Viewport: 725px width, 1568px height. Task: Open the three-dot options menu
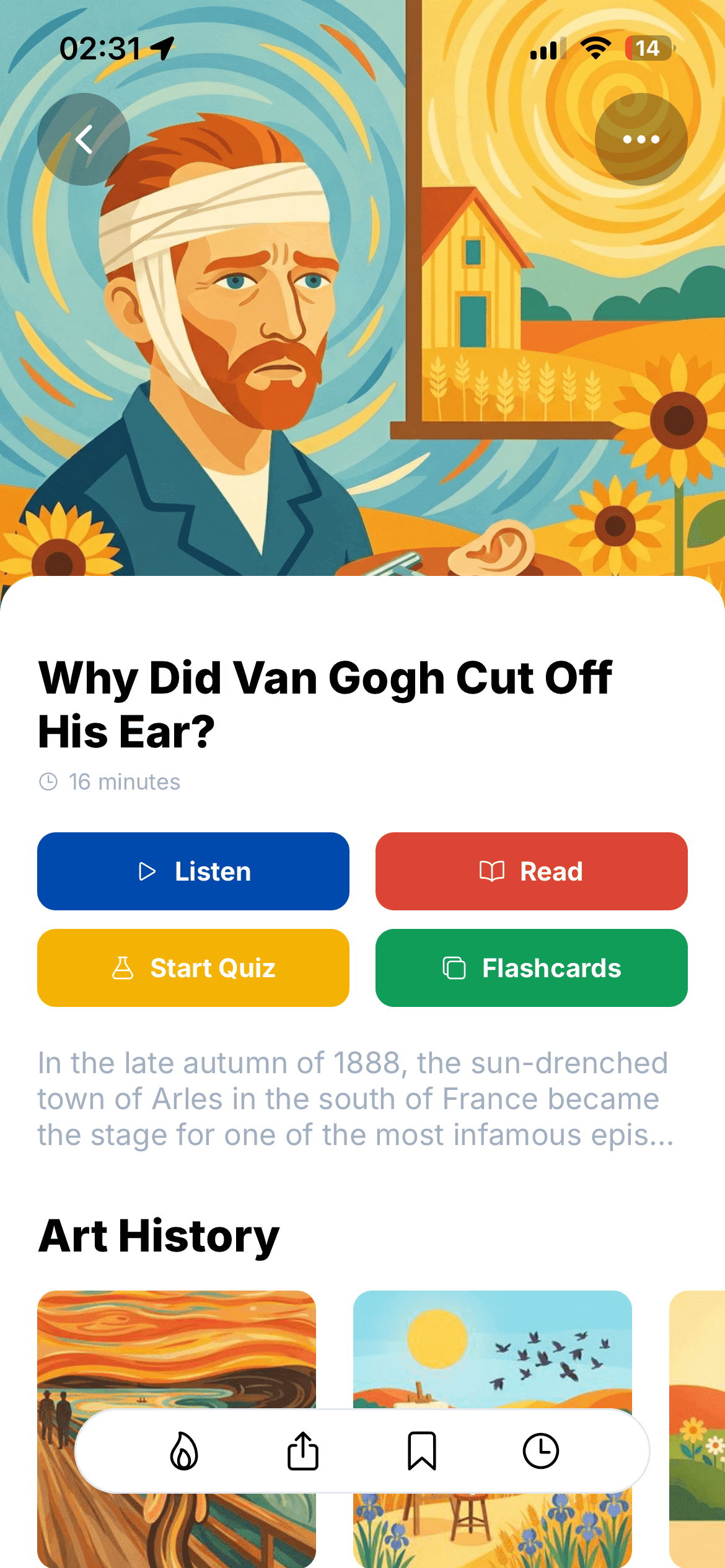[x=640, y=139]
